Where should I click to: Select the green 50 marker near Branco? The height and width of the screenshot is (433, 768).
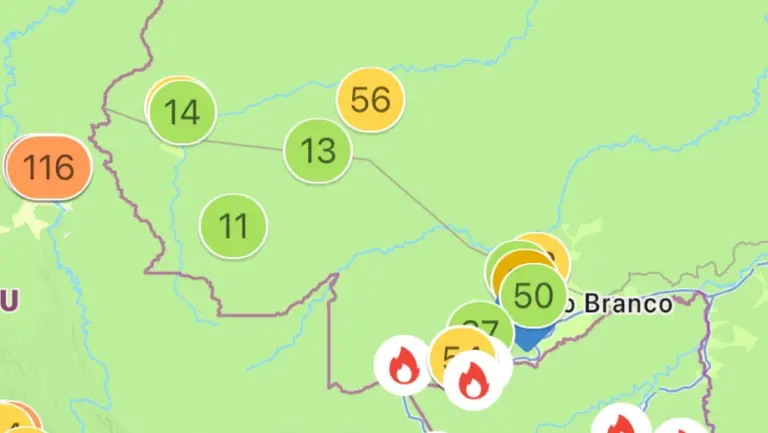(x=532, y=295)
